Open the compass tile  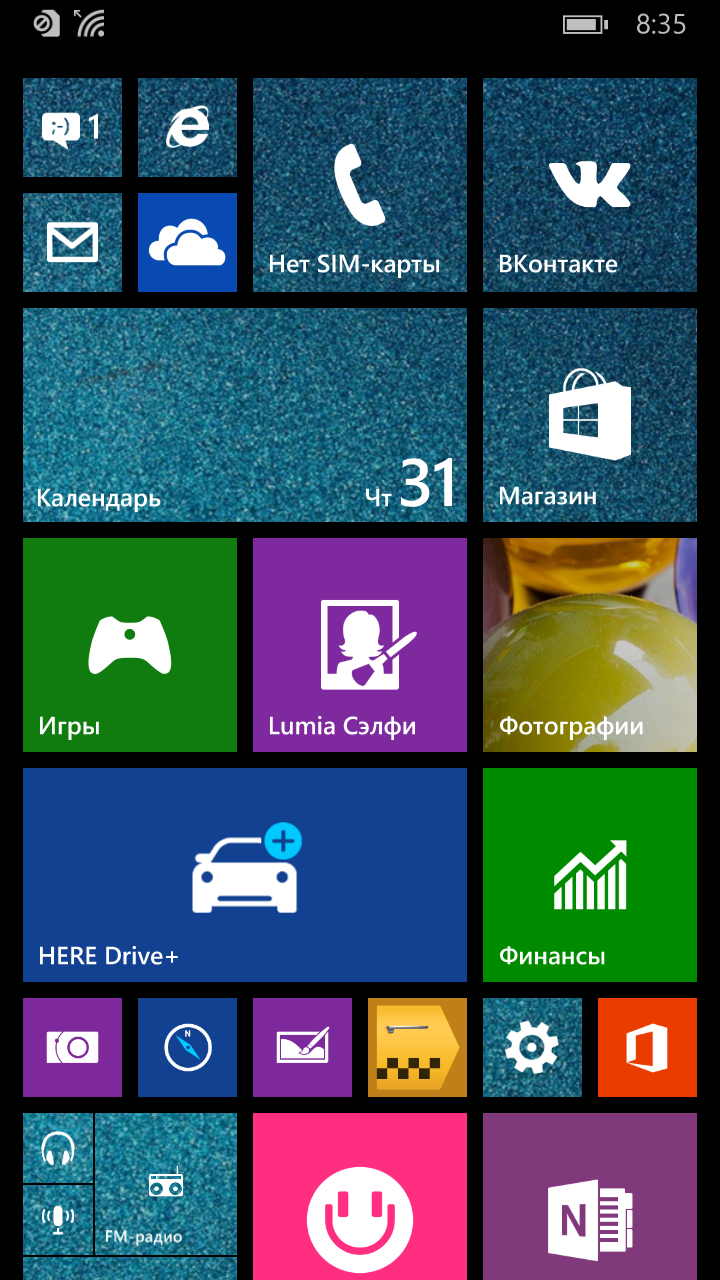(x=187, y=1047)
